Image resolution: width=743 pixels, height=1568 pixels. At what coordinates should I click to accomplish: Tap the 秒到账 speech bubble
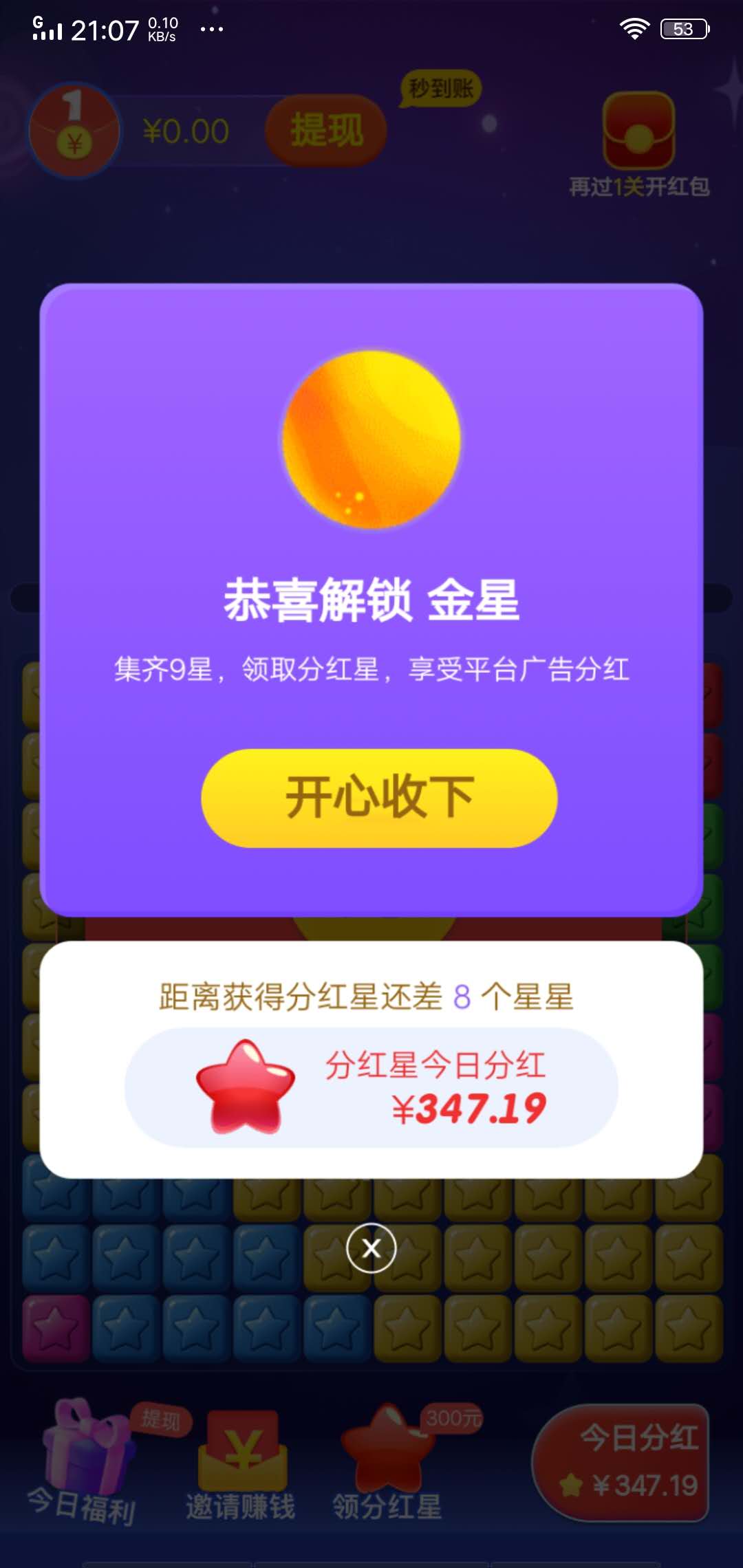(x=442, y=89)
